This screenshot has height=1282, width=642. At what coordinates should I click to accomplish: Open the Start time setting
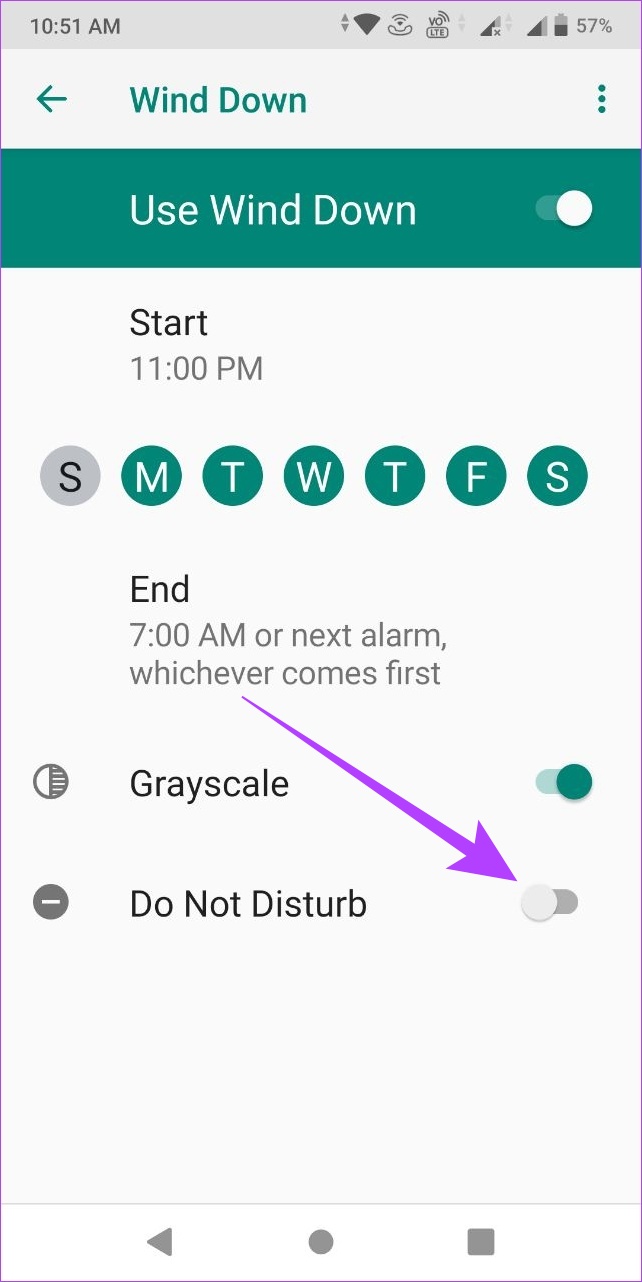click(x=321, y=345)
